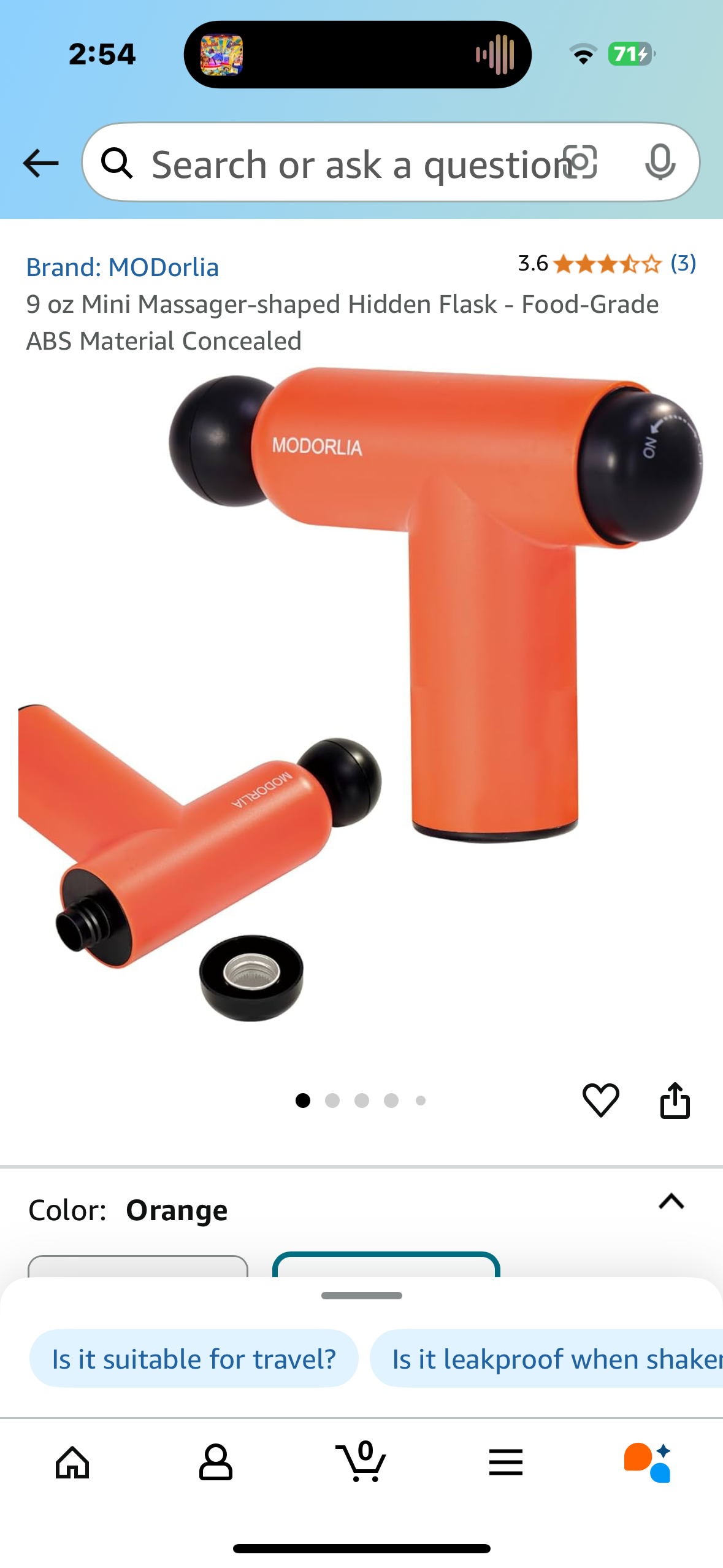Go back using the arrow icon

tap(40, 163)
